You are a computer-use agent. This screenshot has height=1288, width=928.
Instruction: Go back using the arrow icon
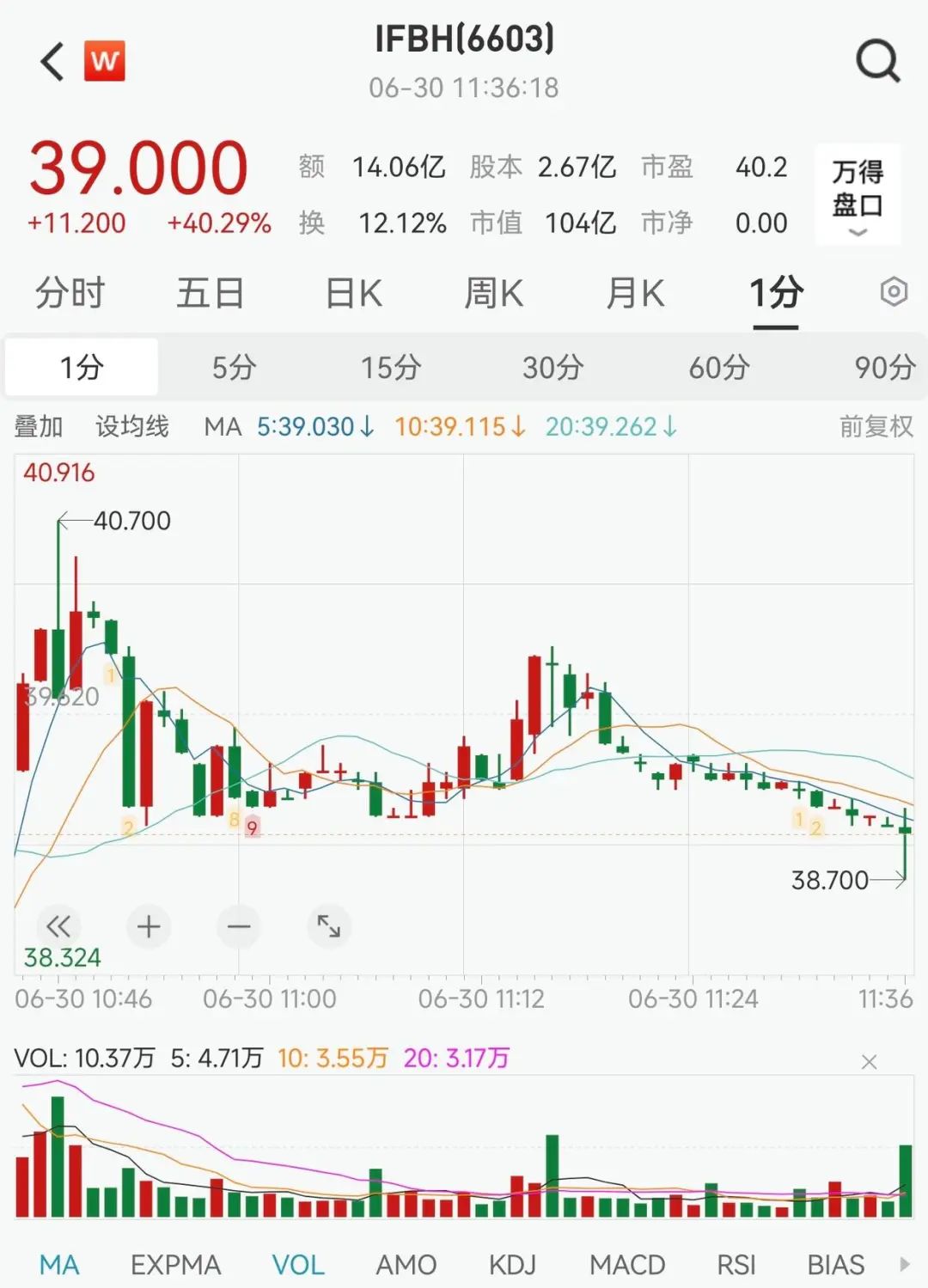[x=53, y=62]
